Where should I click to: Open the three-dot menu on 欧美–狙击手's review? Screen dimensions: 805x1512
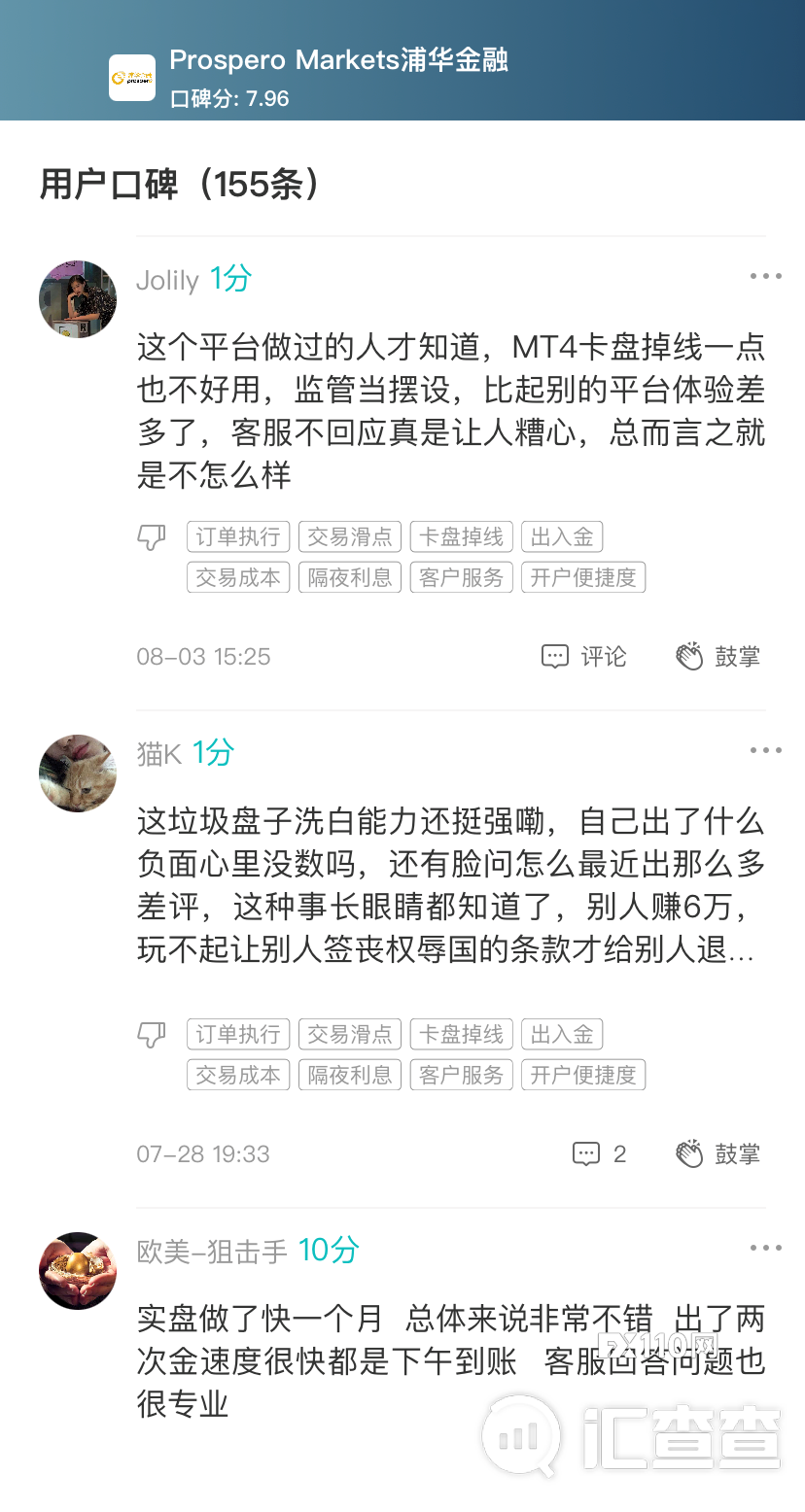(765, 1247)
